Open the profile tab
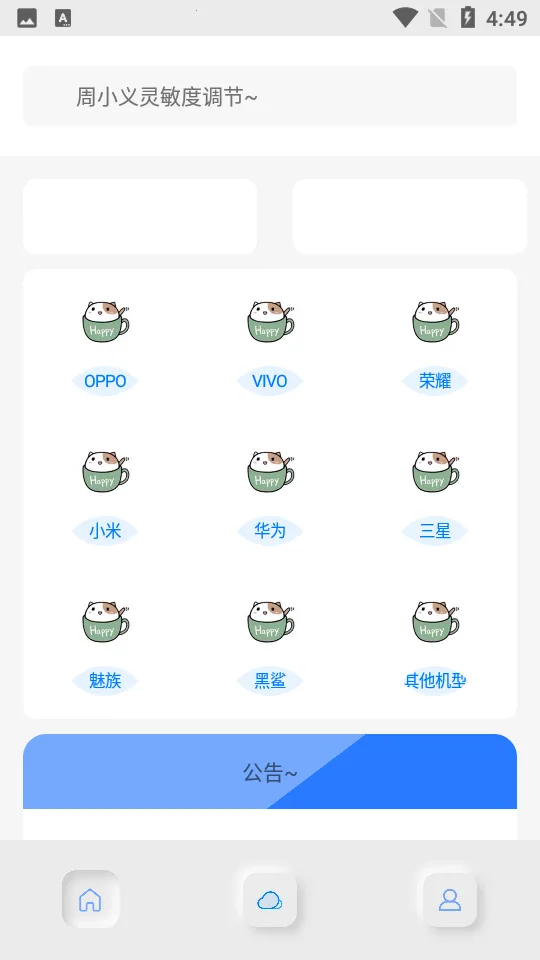The height and width of the screenshot is (960, 540). tap(450, 900)
